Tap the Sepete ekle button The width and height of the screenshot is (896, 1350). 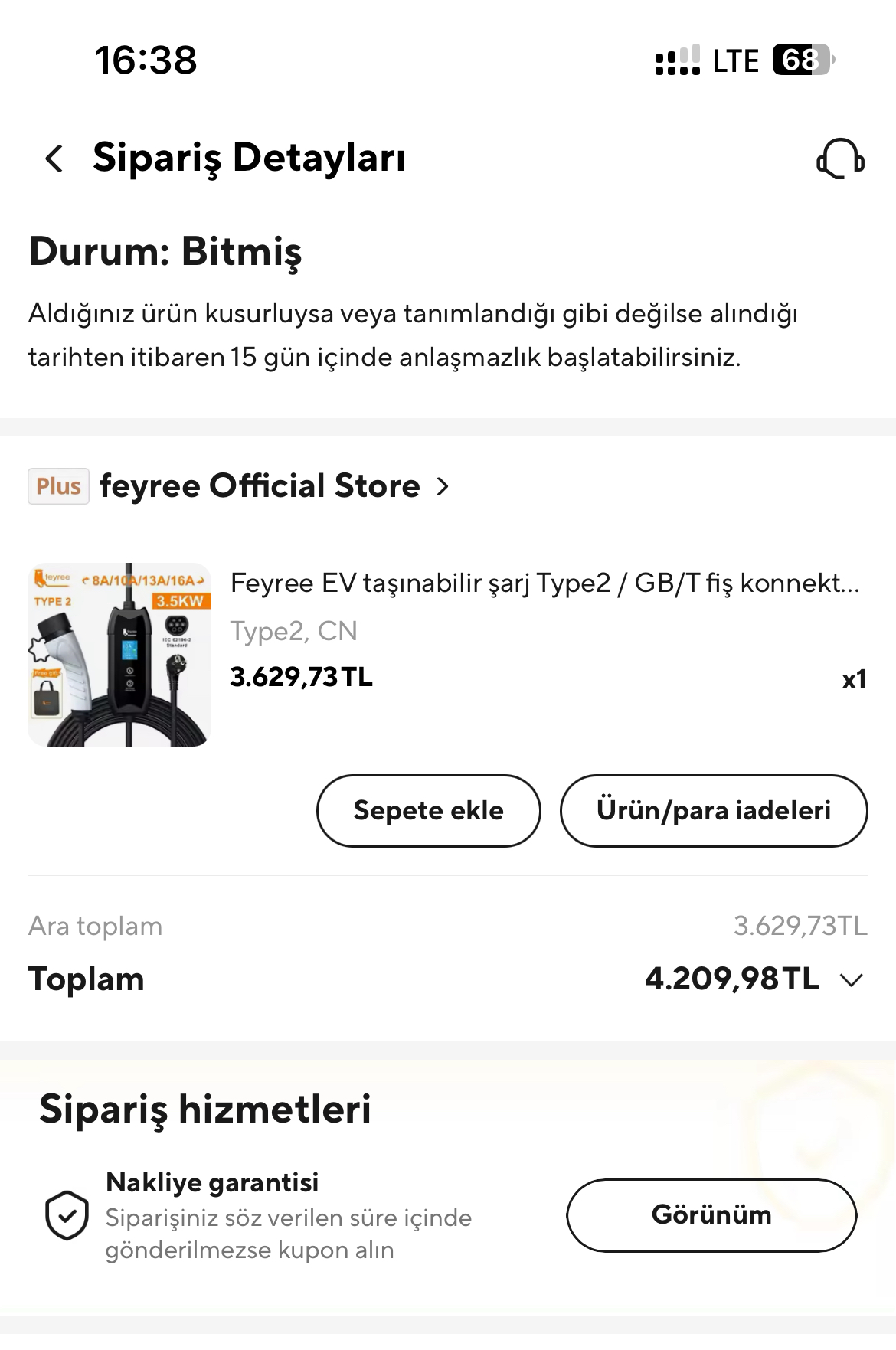428,811
